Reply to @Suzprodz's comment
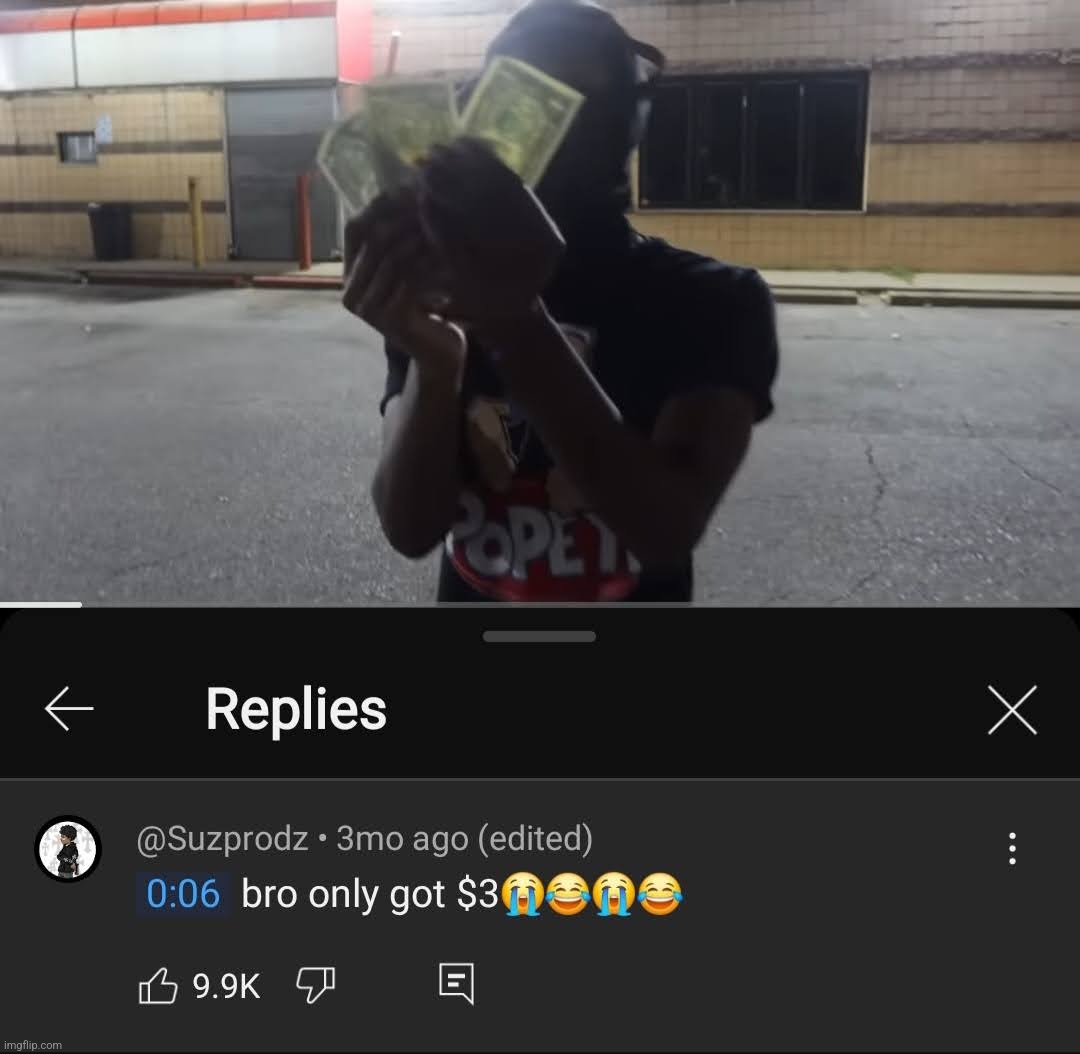The height and width of the screenshot is (1054, 1080). (456, 985)
